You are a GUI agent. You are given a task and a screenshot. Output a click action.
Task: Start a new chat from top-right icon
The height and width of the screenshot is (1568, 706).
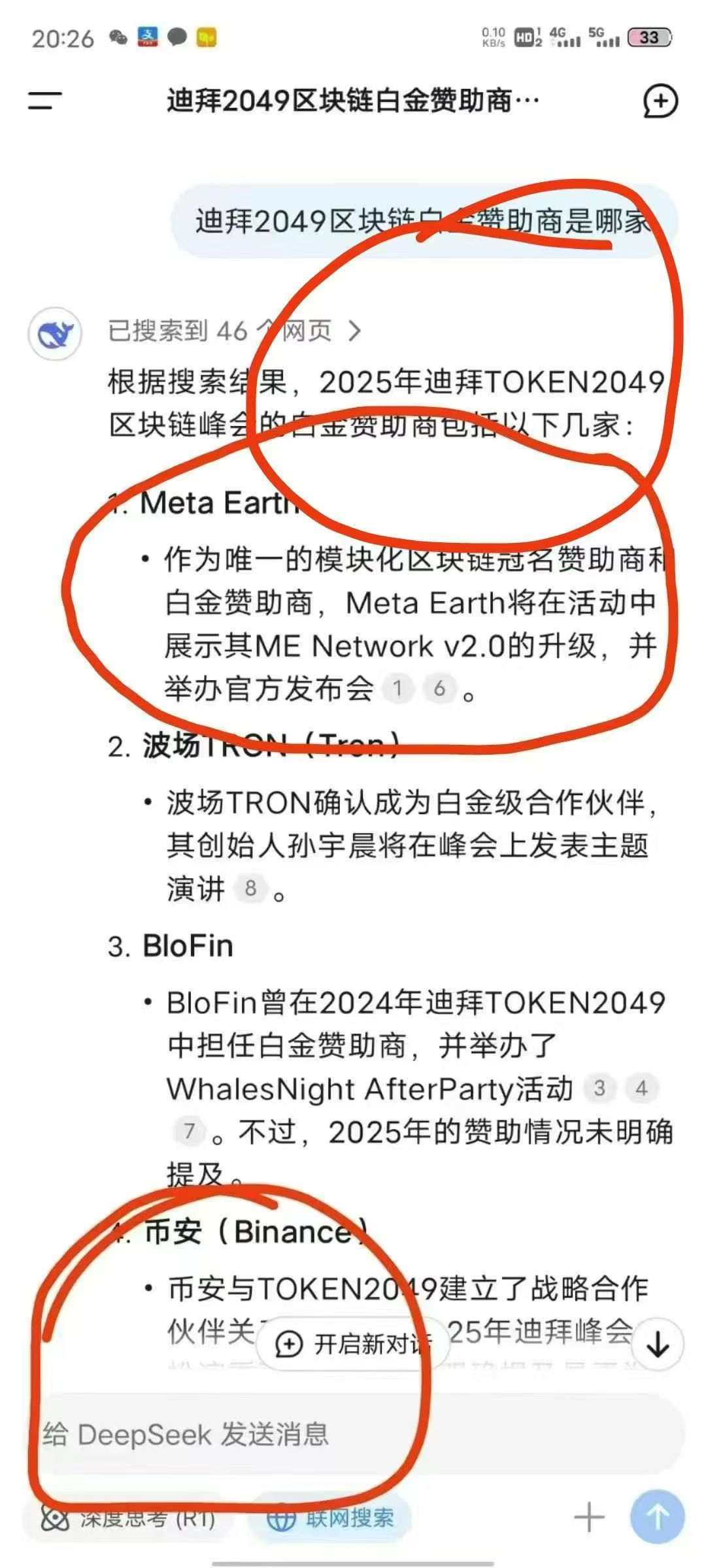tap(660, 101)
